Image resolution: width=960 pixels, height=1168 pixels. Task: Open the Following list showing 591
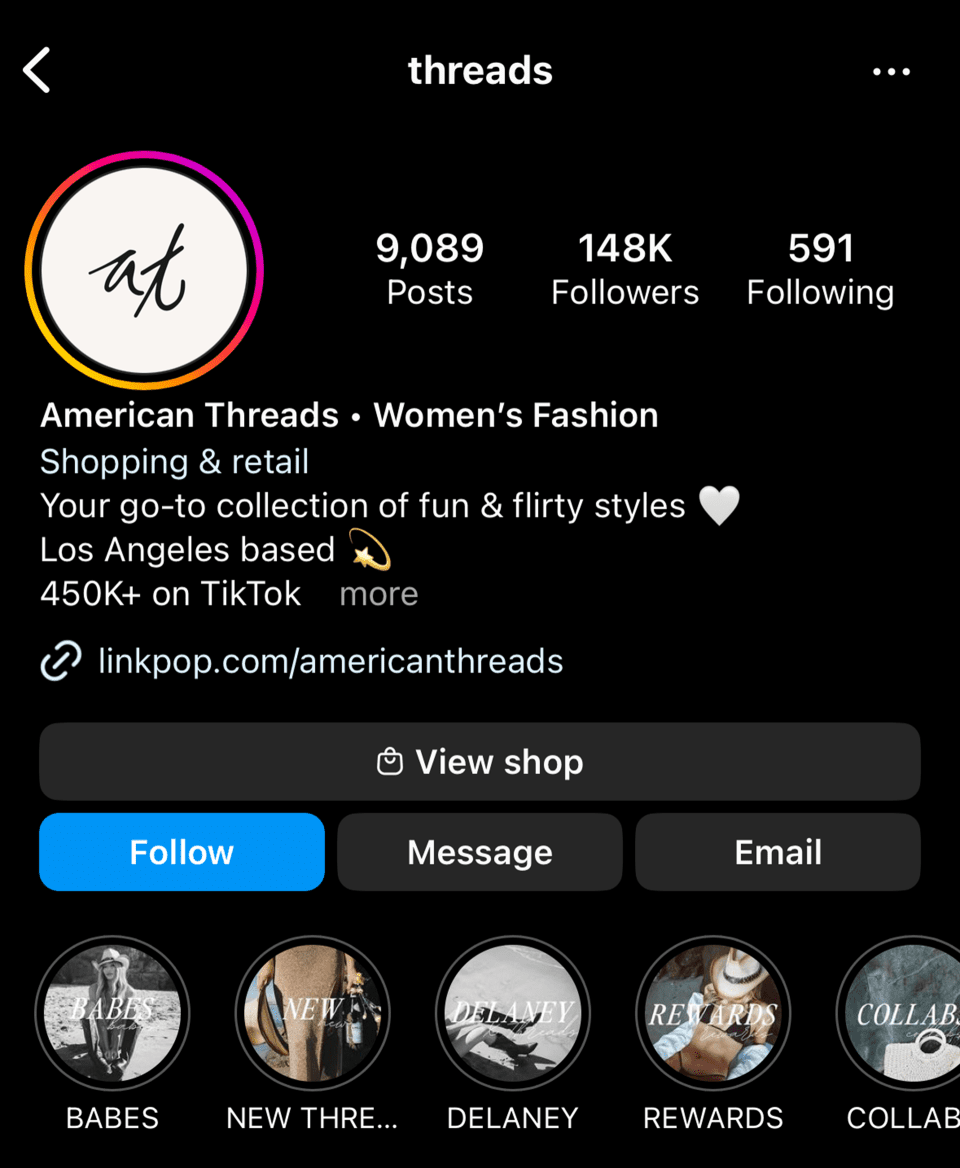click(x=819, y=267)
